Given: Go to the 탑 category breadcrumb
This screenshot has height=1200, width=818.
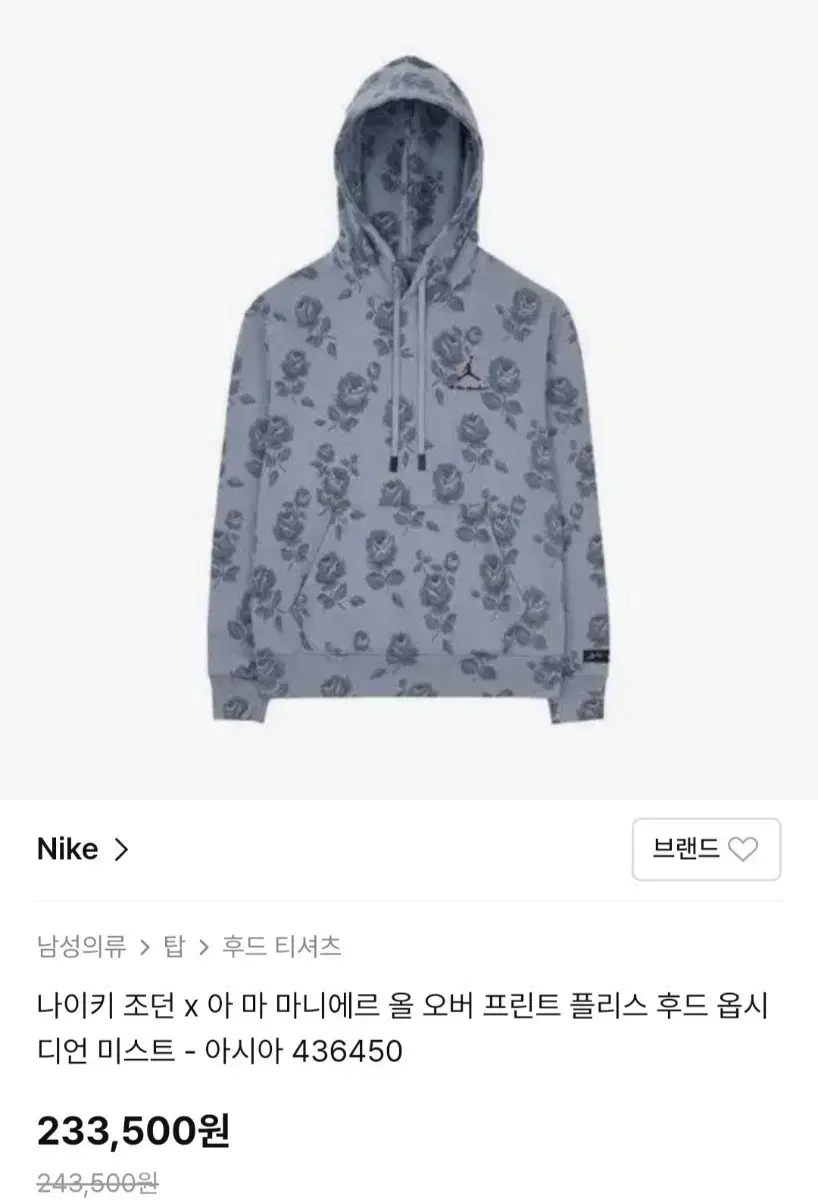Looking at the screenshot, I should (174, 946).
